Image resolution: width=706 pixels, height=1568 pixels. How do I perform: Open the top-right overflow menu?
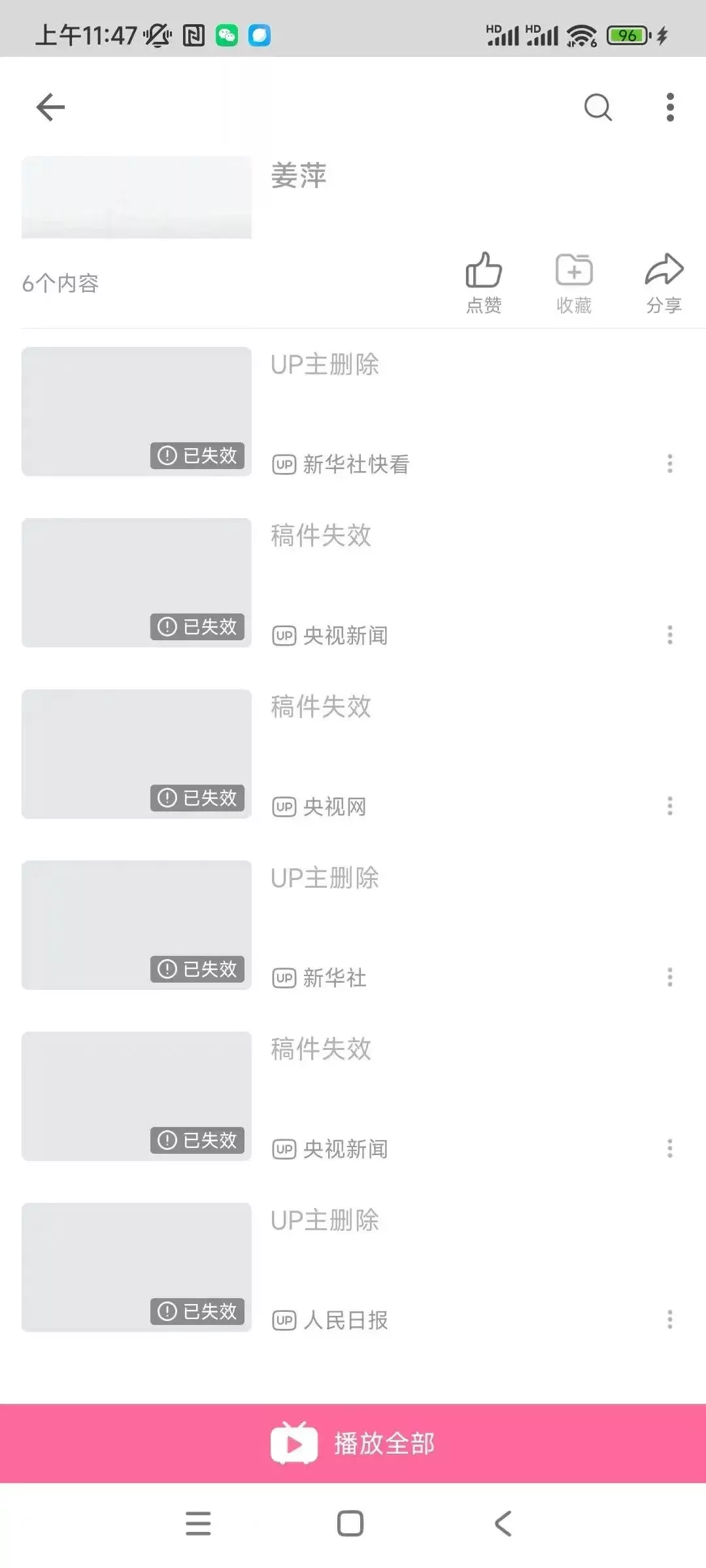(x=669, y=107)
